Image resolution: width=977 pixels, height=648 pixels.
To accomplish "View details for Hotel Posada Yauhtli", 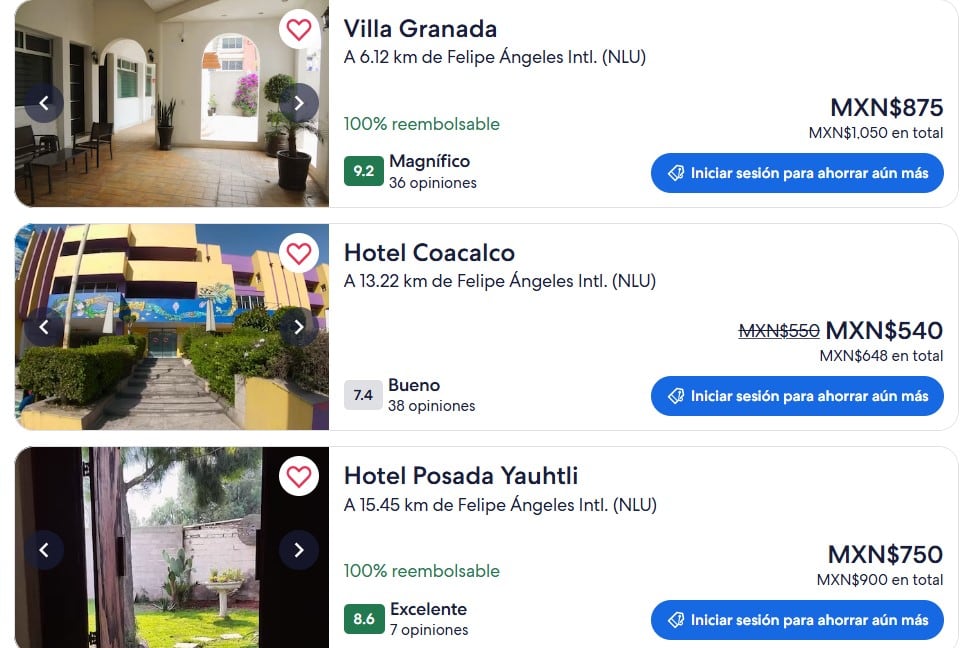I will pos(461,476).
